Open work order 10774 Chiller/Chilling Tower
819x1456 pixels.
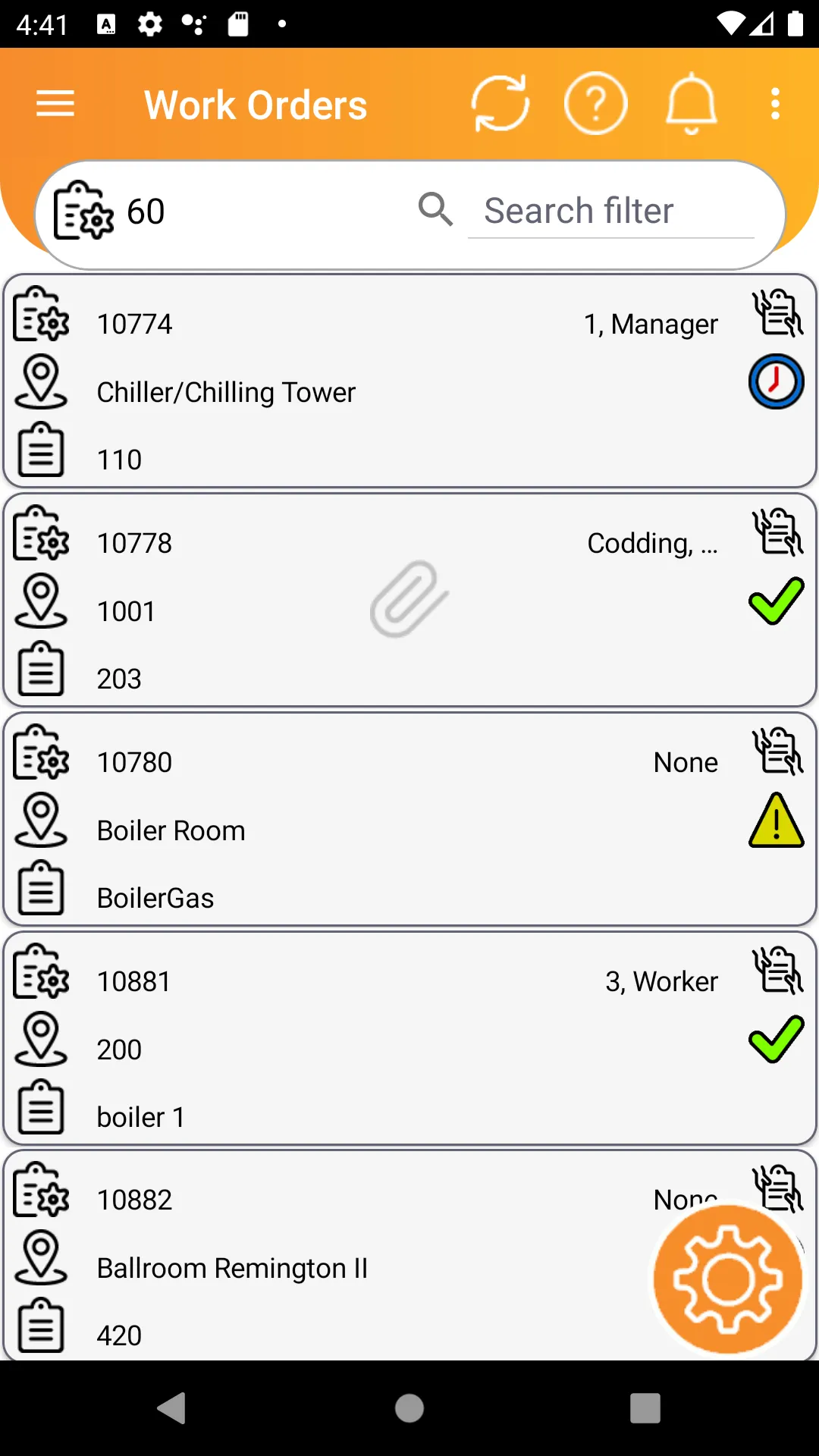coord(409,381)
